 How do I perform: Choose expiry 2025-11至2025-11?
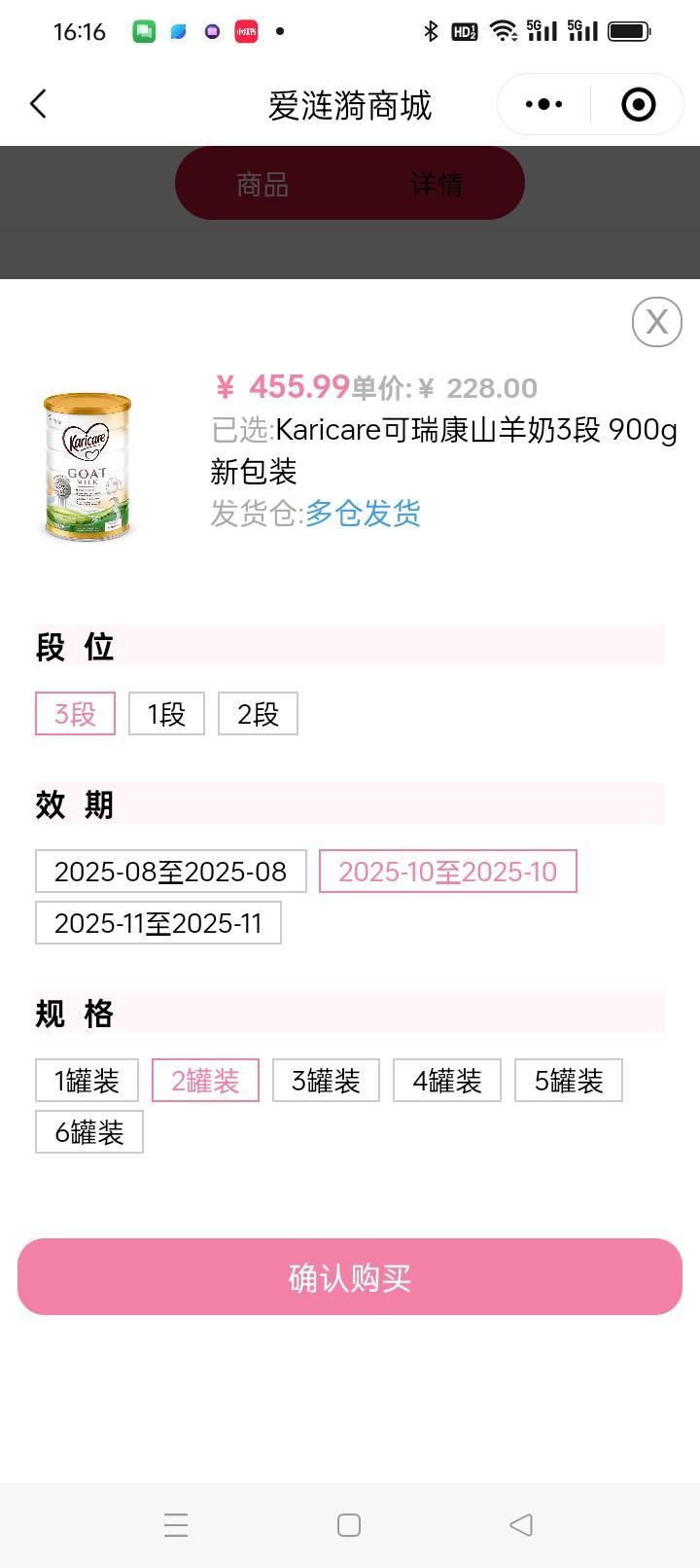(158, 923)
